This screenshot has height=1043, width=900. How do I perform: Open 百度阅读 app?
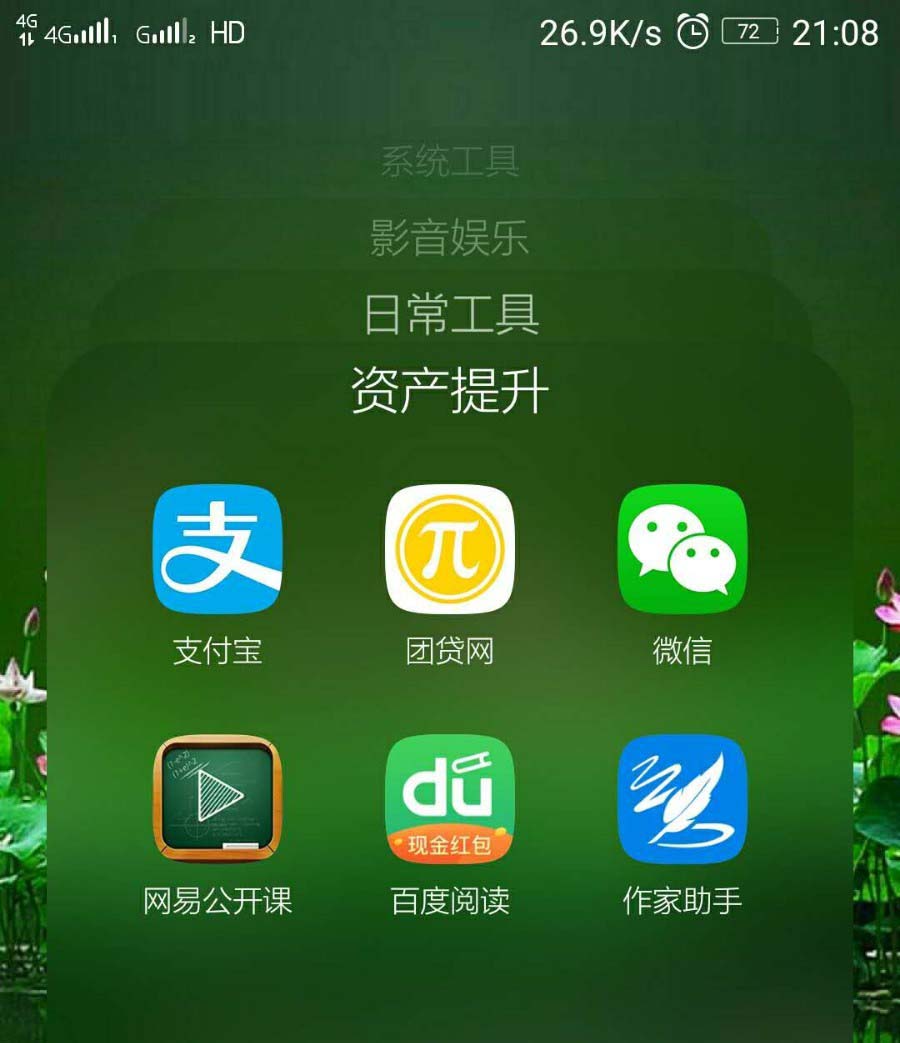[x=450, y=799]
